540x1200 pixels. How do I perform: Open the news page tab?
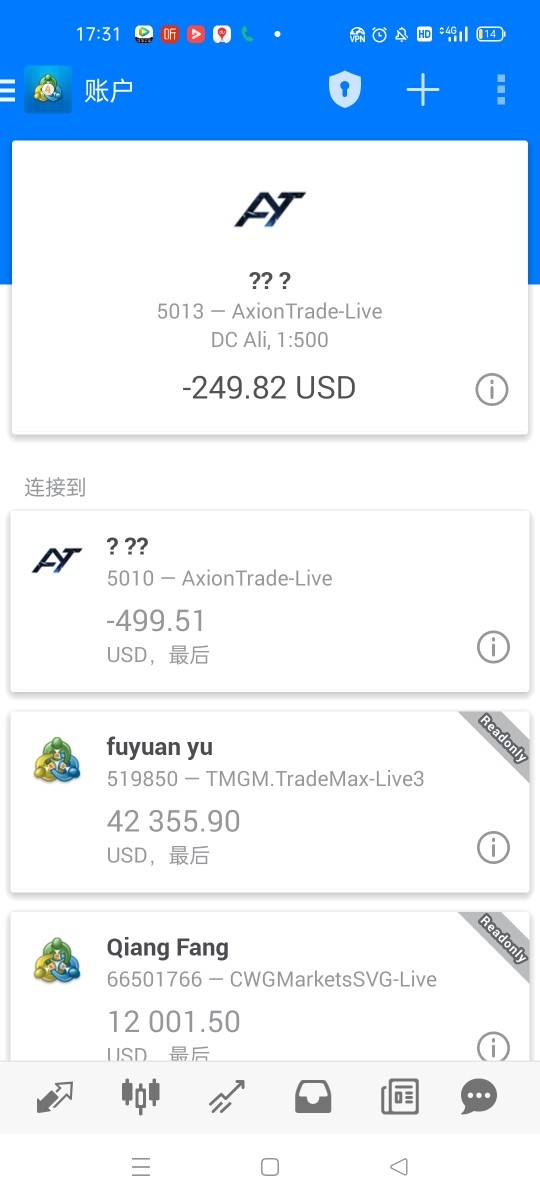pyautogui.click(x=400, y=1097)
